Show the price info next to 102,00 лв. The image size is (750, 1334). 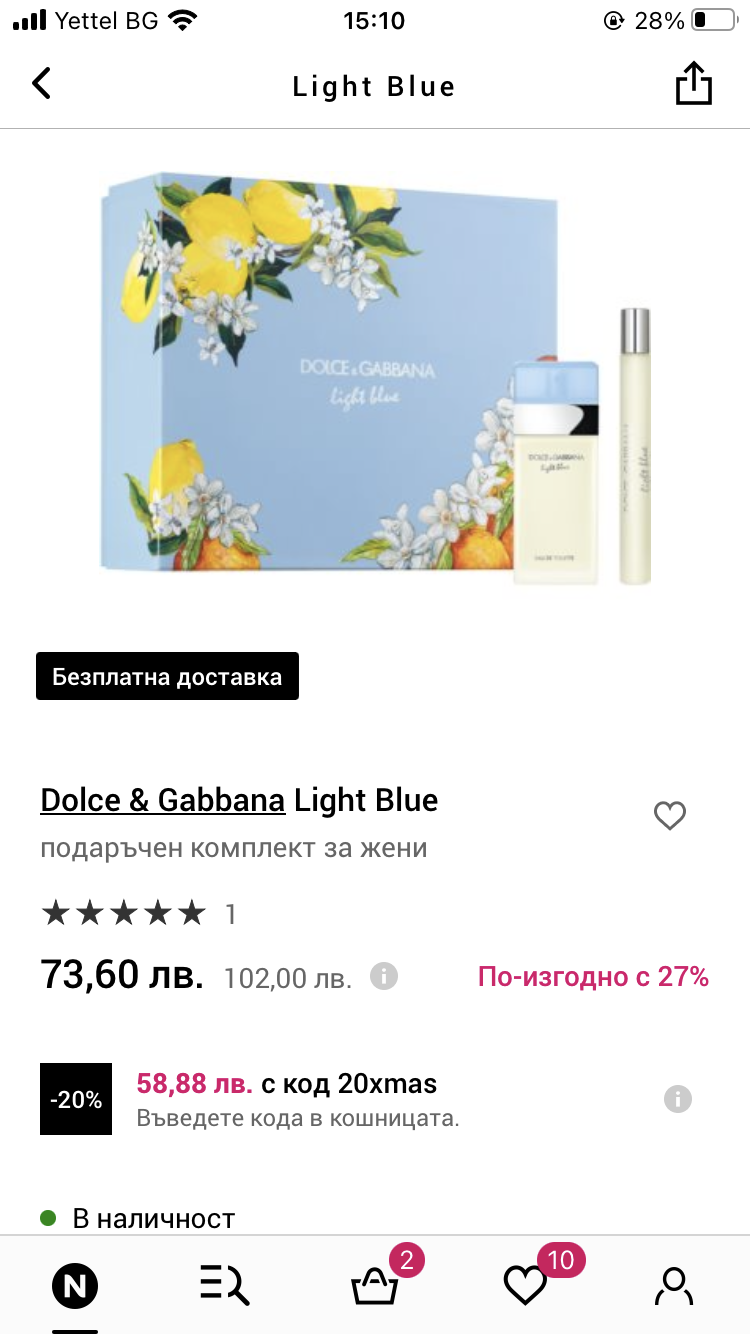[384, 976]
